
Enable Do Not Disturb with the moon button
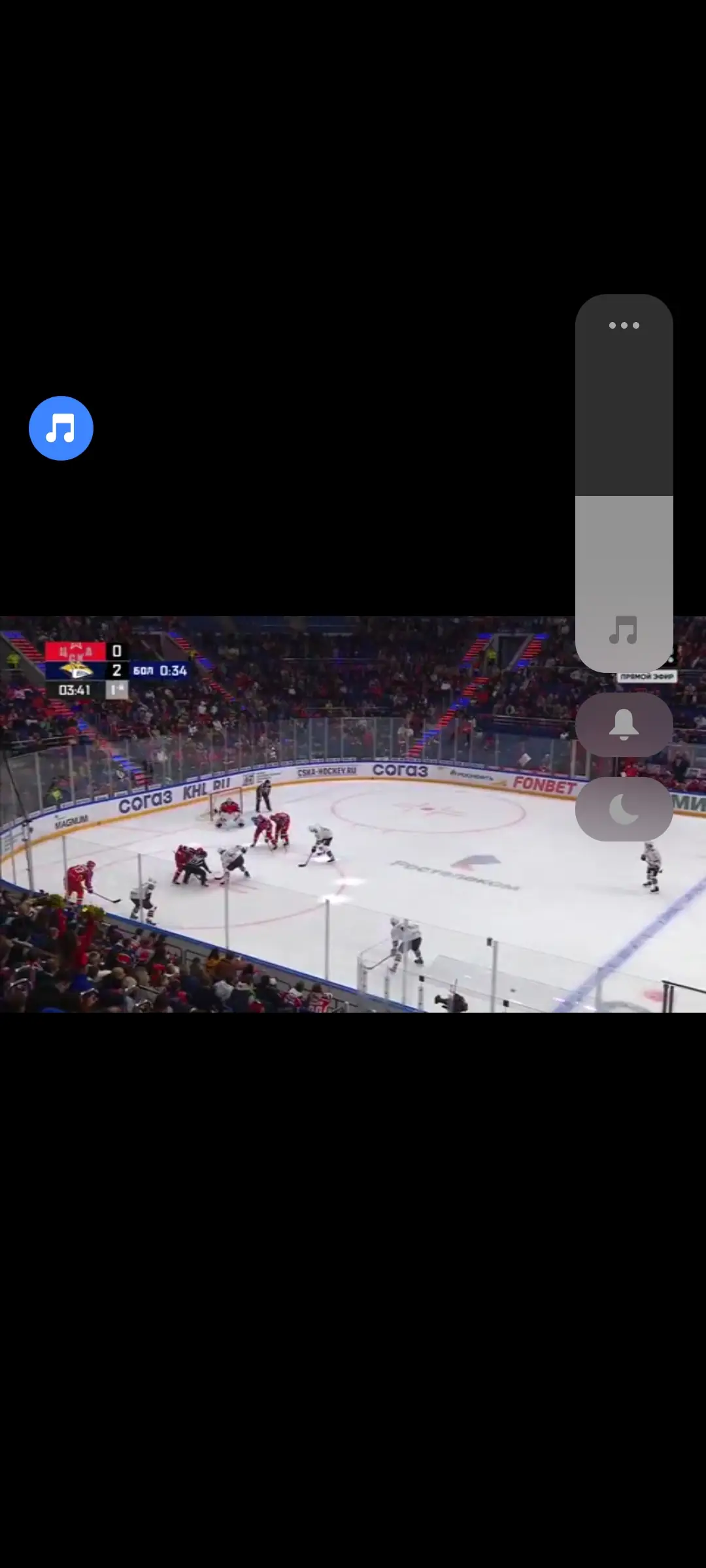pos(624,809)
